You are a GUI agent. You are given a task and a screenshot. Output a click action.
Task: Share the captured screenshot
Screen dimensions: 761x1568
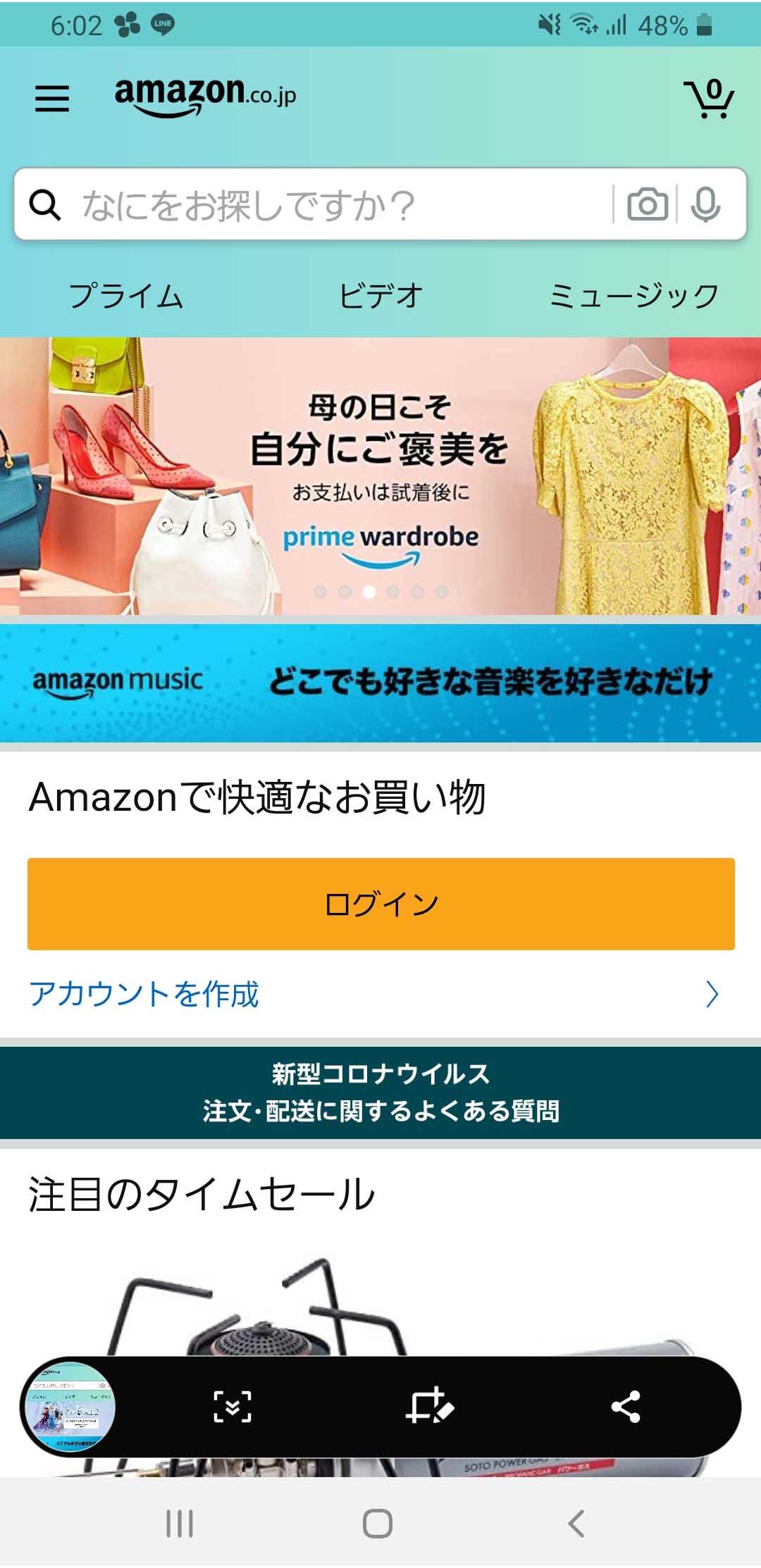(x=625, y=1406)
